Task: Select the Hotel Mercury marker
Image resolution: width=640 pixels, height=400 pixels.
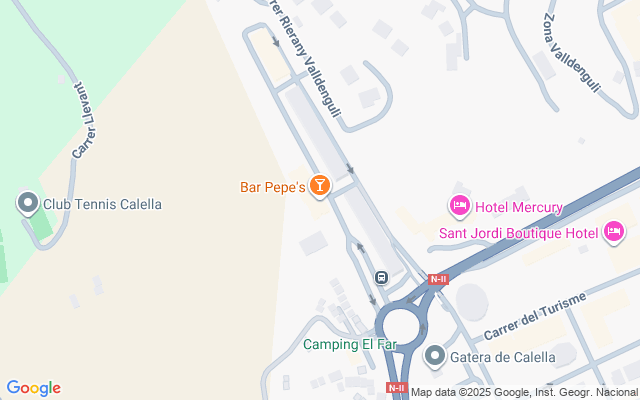Action: [x=460, y=206]
